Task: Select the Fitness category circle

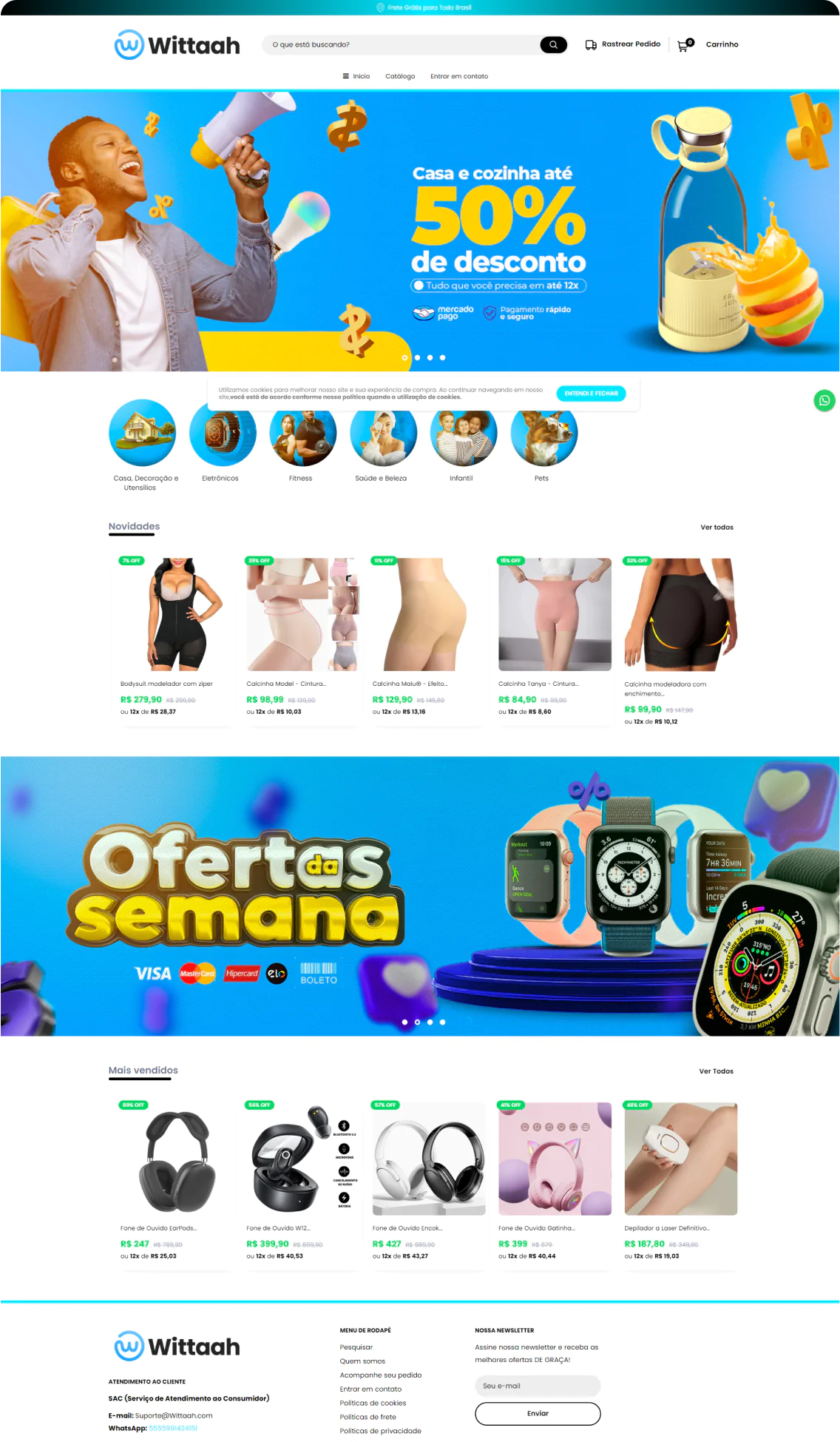Action: (x=302, y=436)
